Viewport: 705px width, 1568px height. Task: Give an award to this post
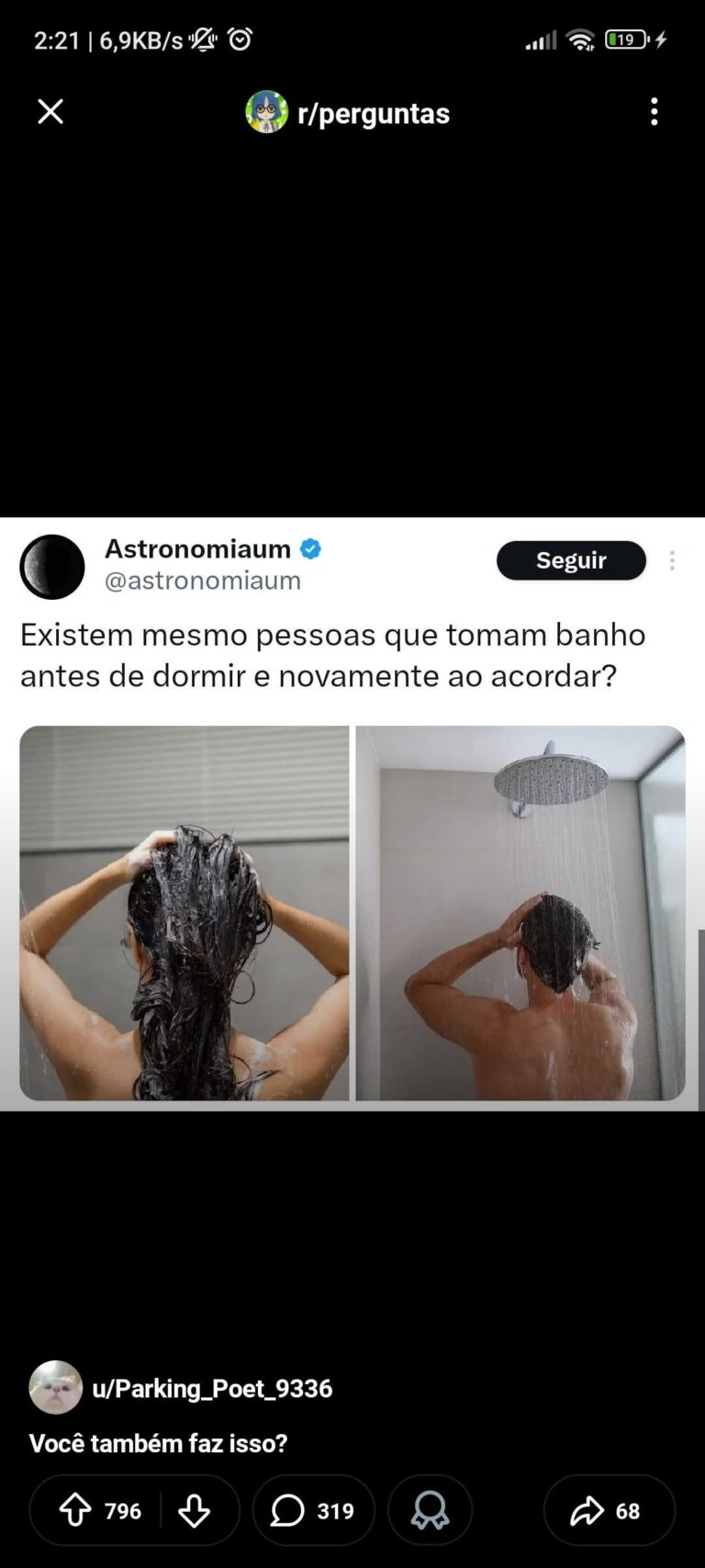pos(430,1510)
